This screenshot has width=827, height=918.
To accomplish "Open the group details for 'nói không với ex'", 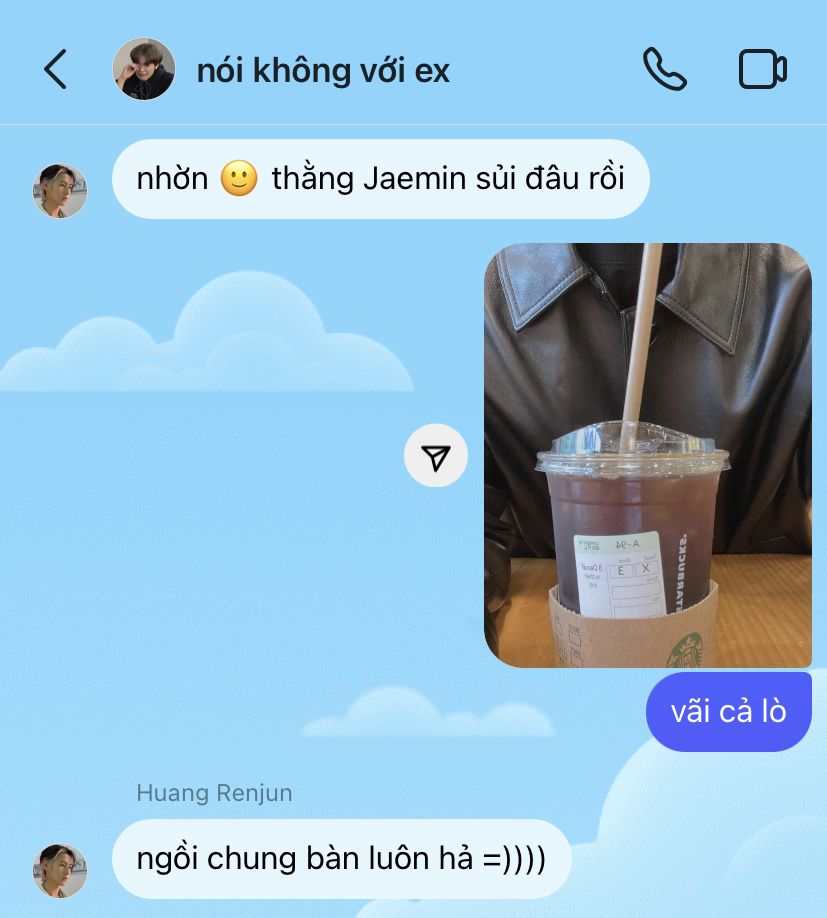I will click(x=322, y=71).
